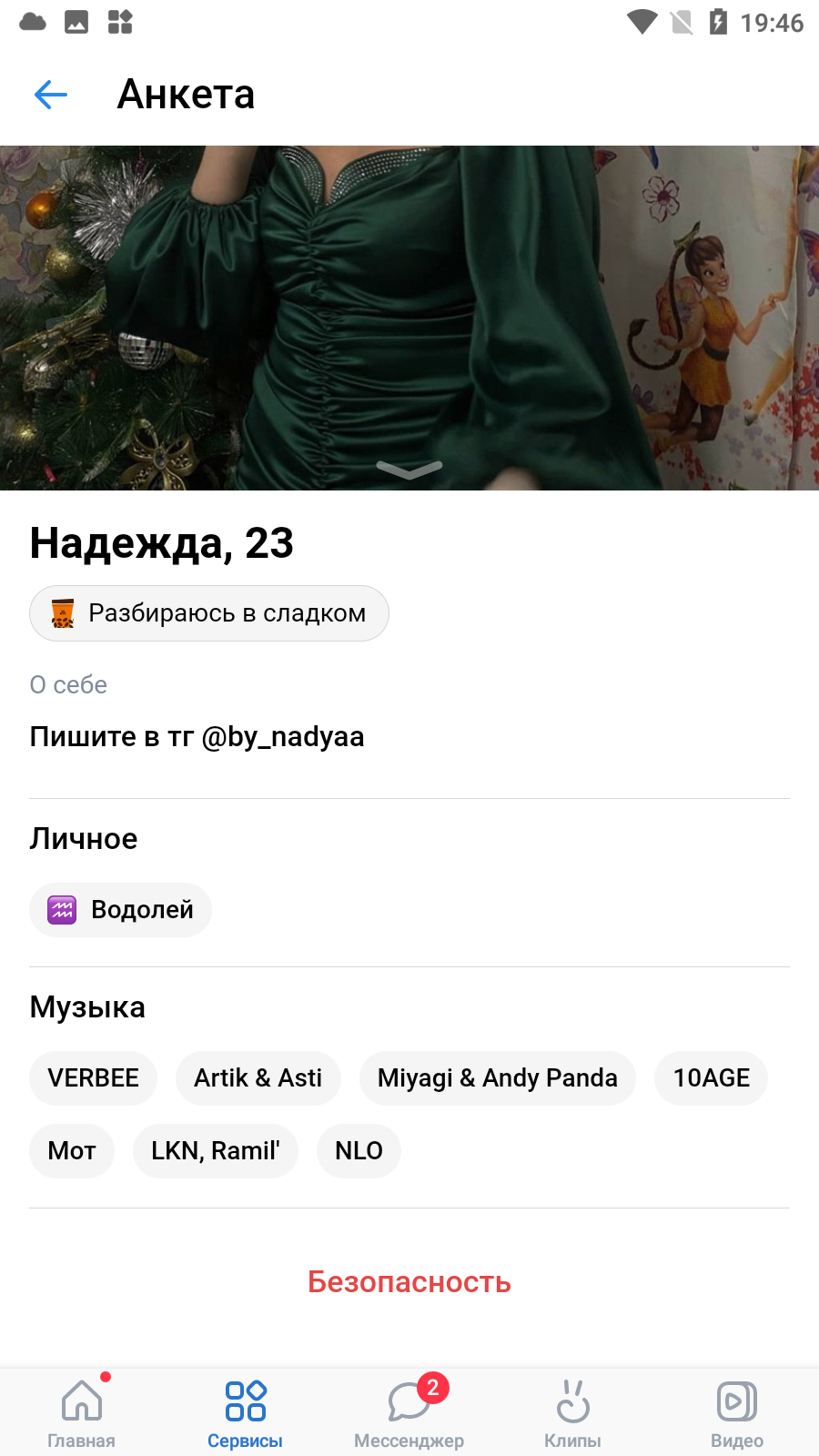
Task: Switch to the Главная tab
Action: coord(82,1412)
